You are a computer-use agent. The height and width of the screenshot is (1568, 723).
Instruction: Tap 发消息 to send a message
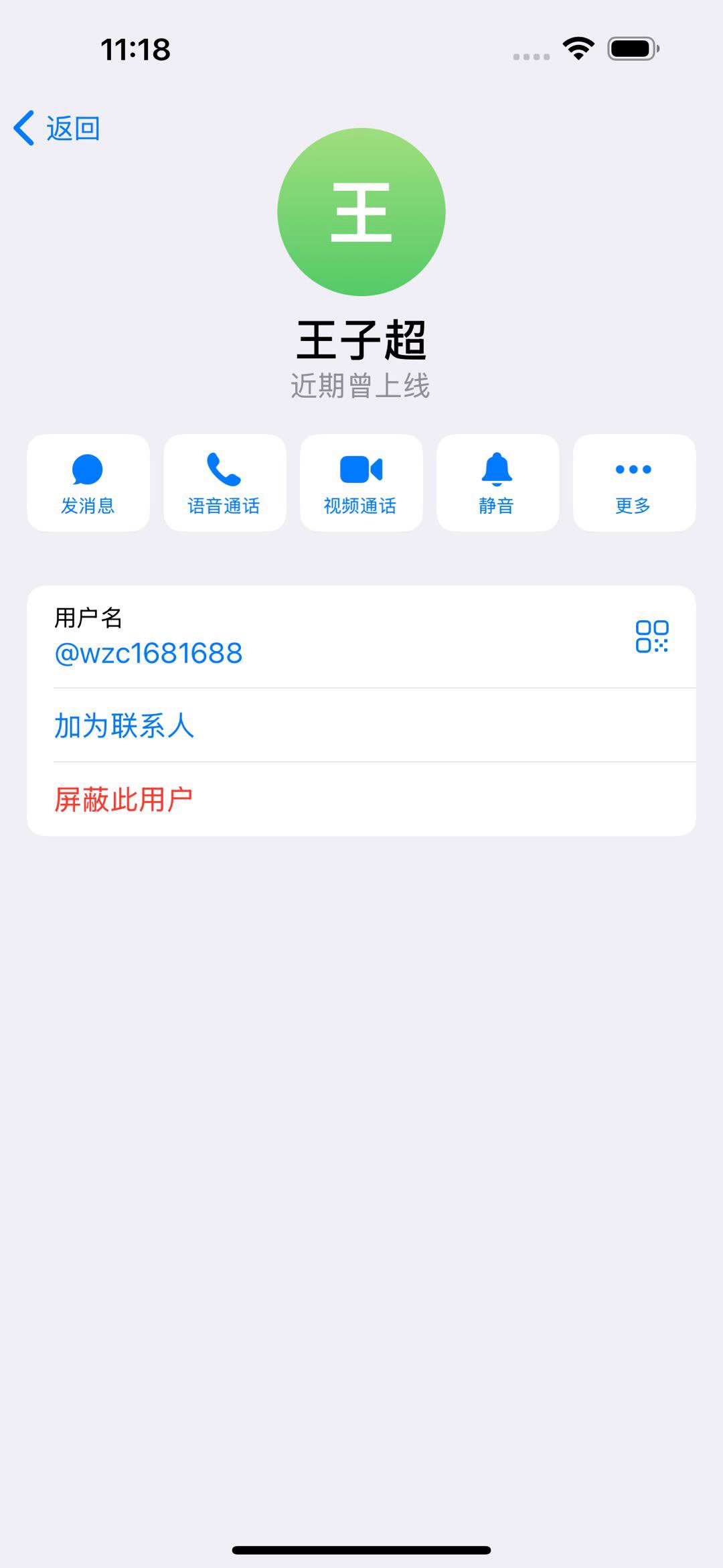[88, 483]
